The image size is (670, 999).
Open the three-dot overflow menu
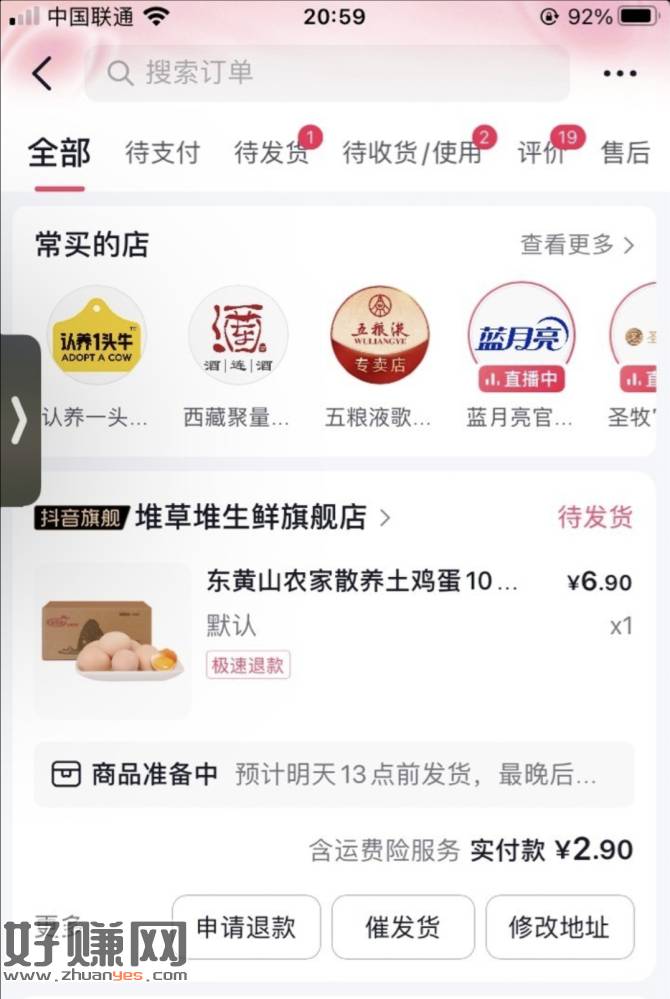(x=620, y=73)
